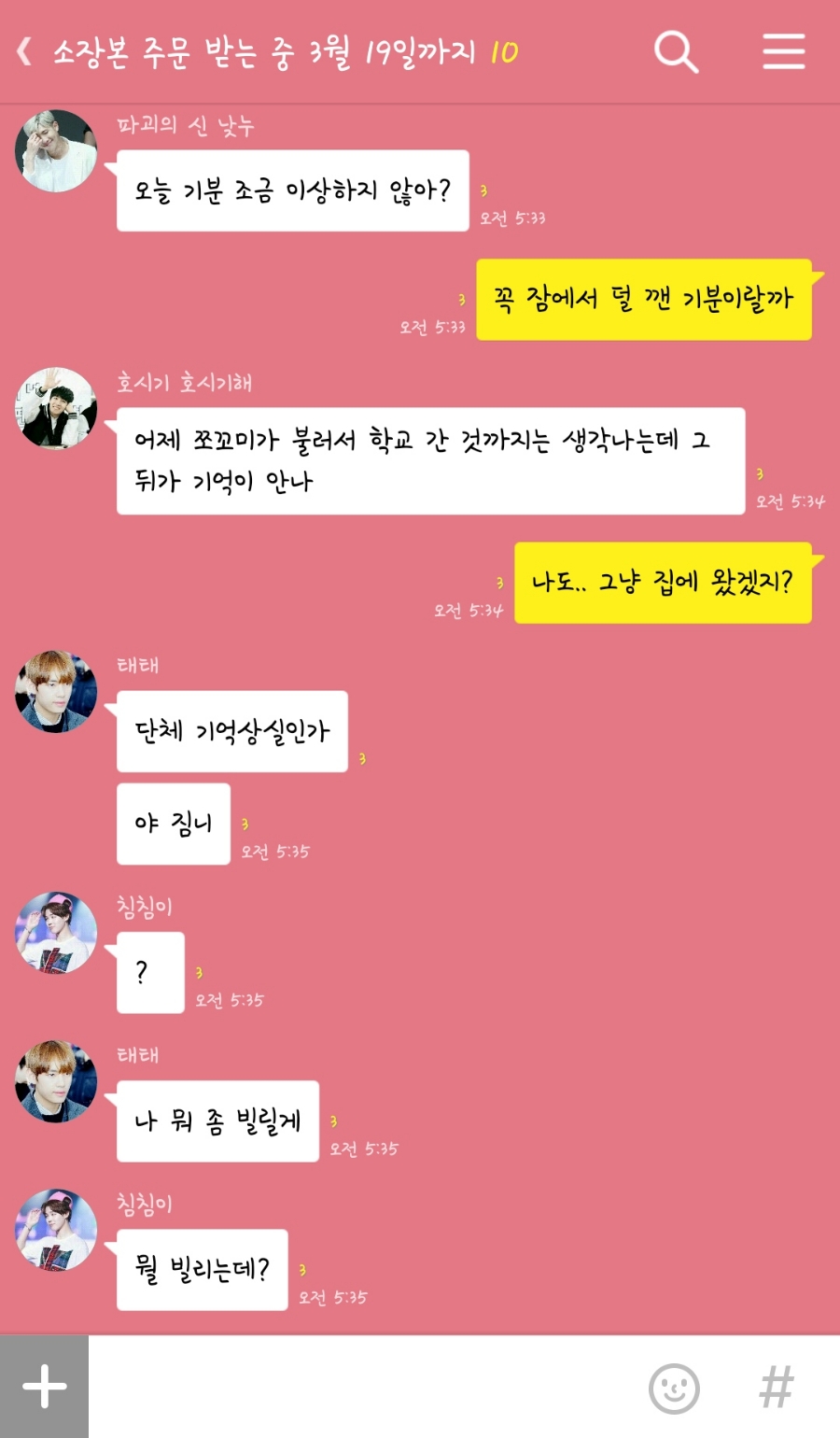Open 태태's avatar beside '단체 기억상실인가'
This screenshot has height=1438, width=840.
coord(56,692)
